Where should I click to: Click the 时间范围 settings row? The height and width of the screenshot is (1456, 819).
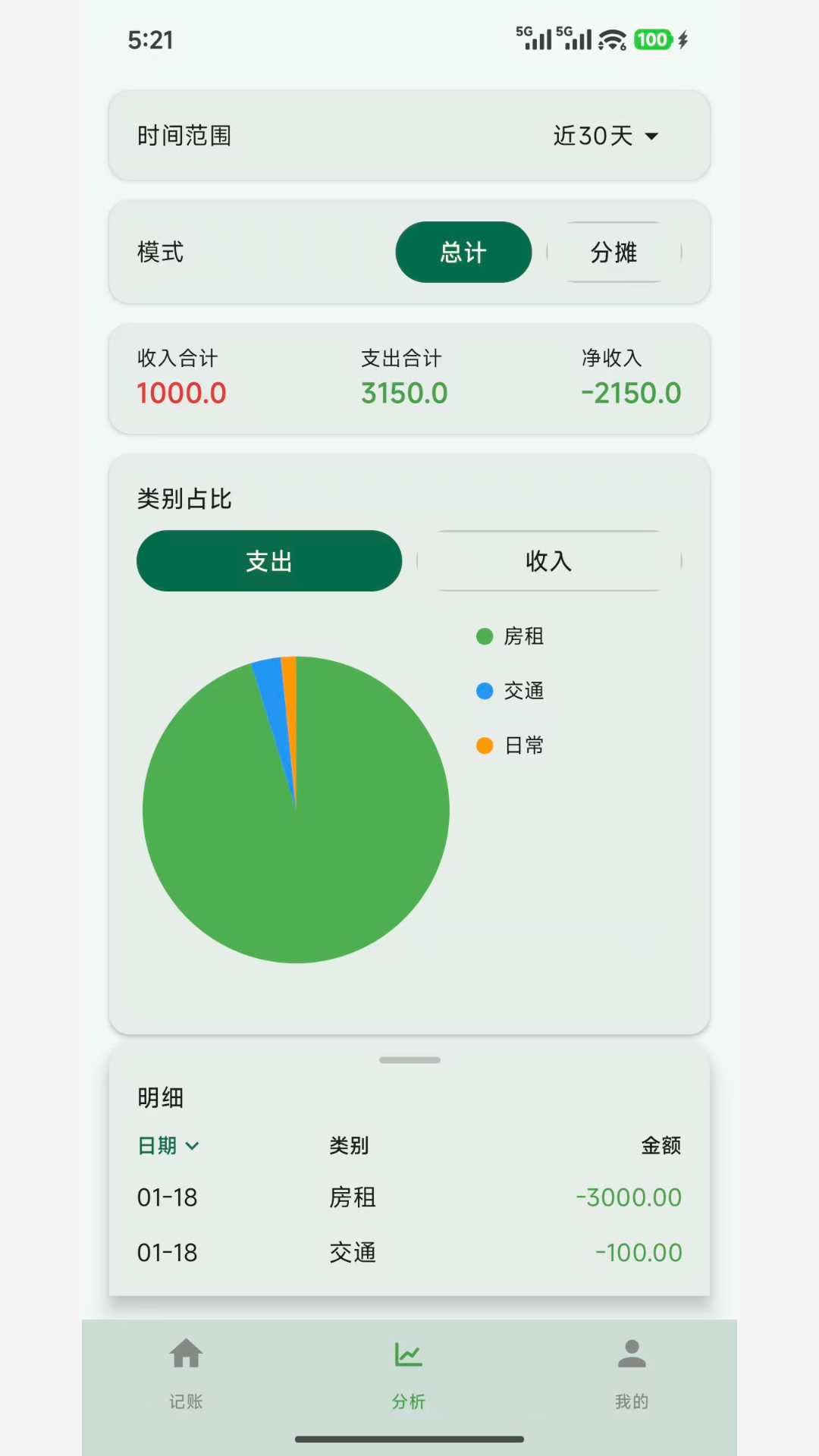click(184, 136)
